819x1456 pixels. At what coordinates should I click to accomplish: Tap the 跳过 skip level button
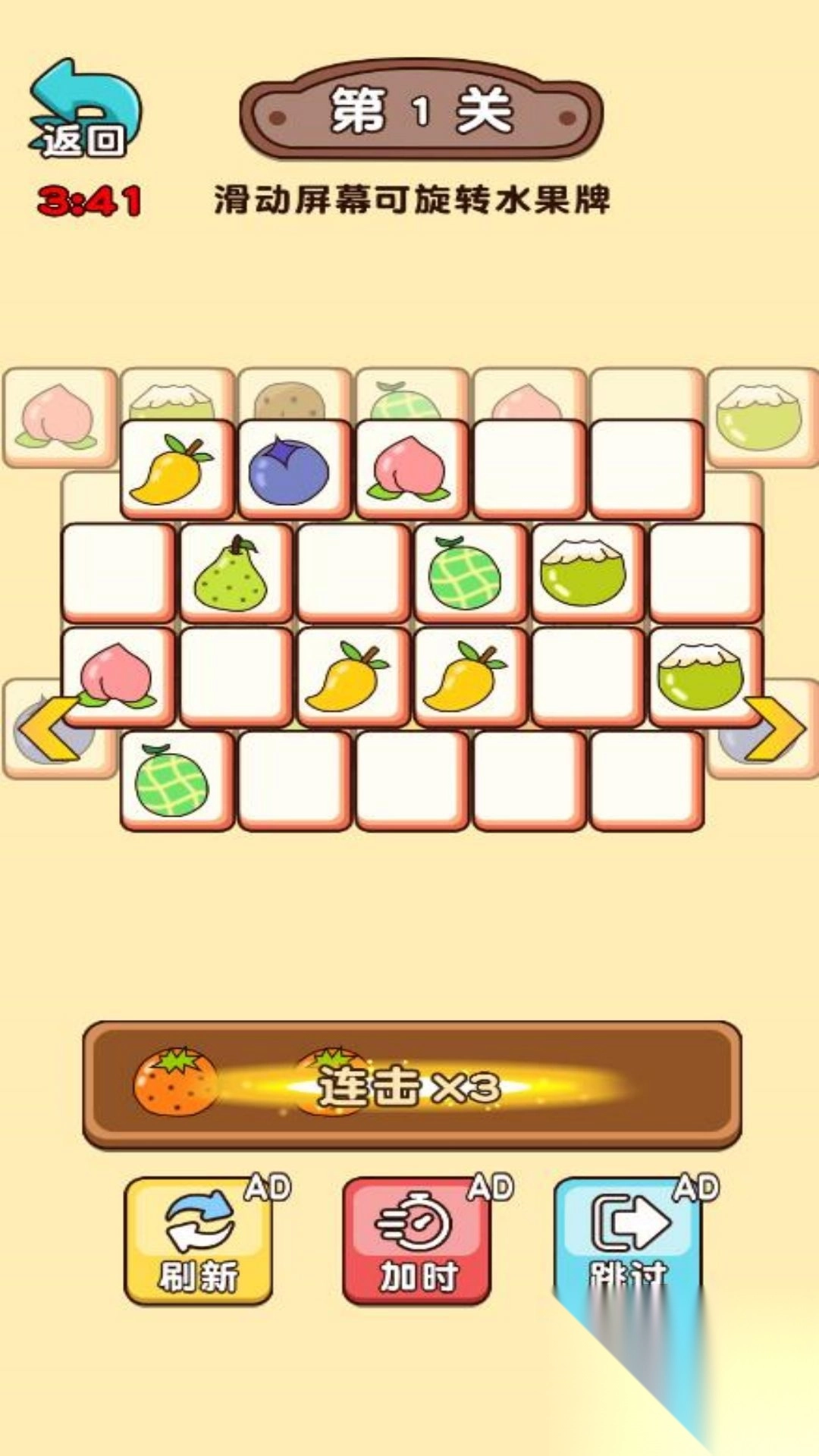tap(629, 1235)
